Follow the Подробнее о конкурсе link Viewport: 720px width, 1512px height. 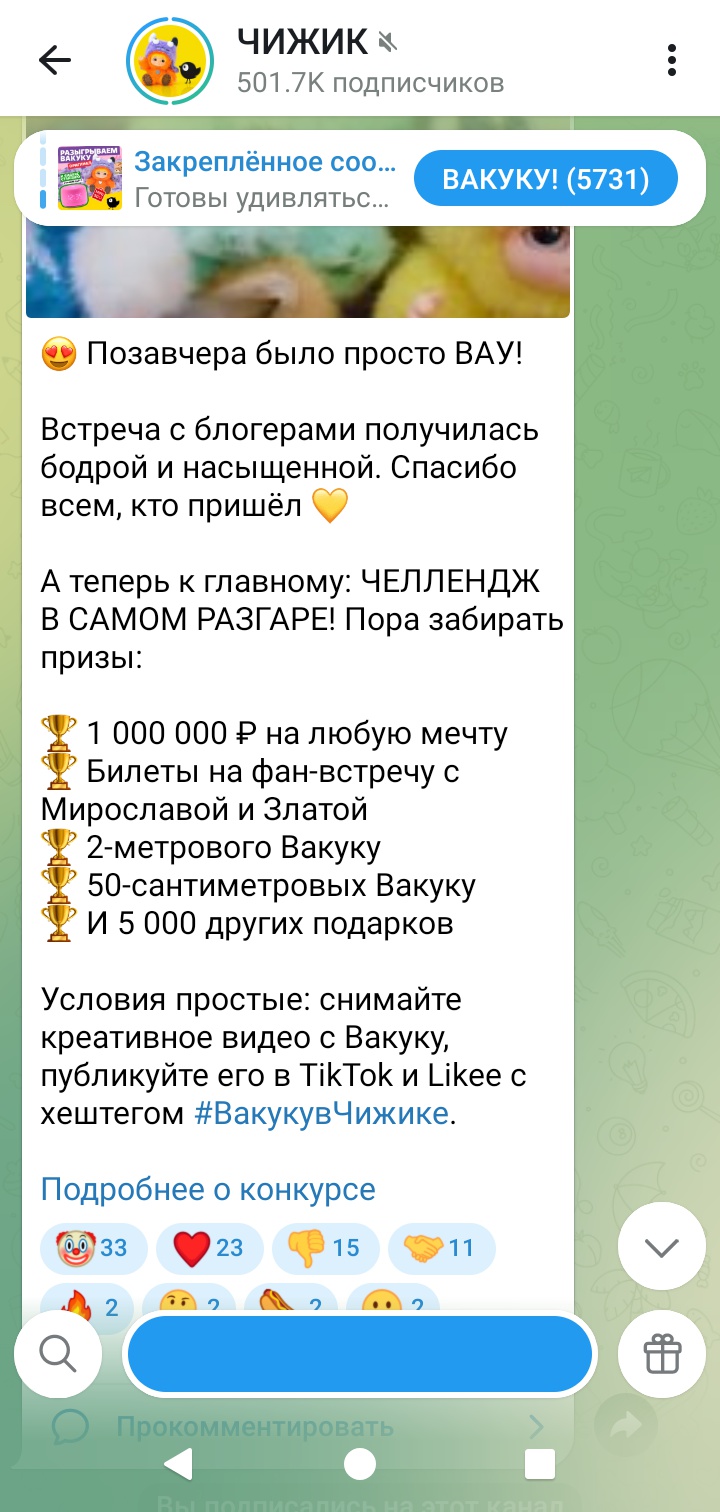click(208, 1189)
